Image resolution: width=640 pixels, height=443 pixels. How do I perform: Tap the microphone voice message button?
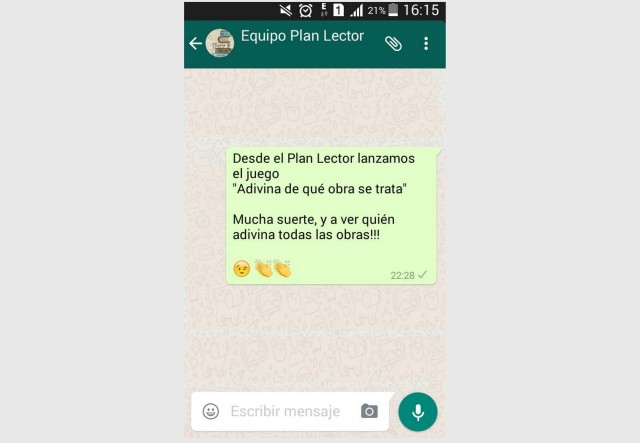pyautogui.click(x=418, y=411)
